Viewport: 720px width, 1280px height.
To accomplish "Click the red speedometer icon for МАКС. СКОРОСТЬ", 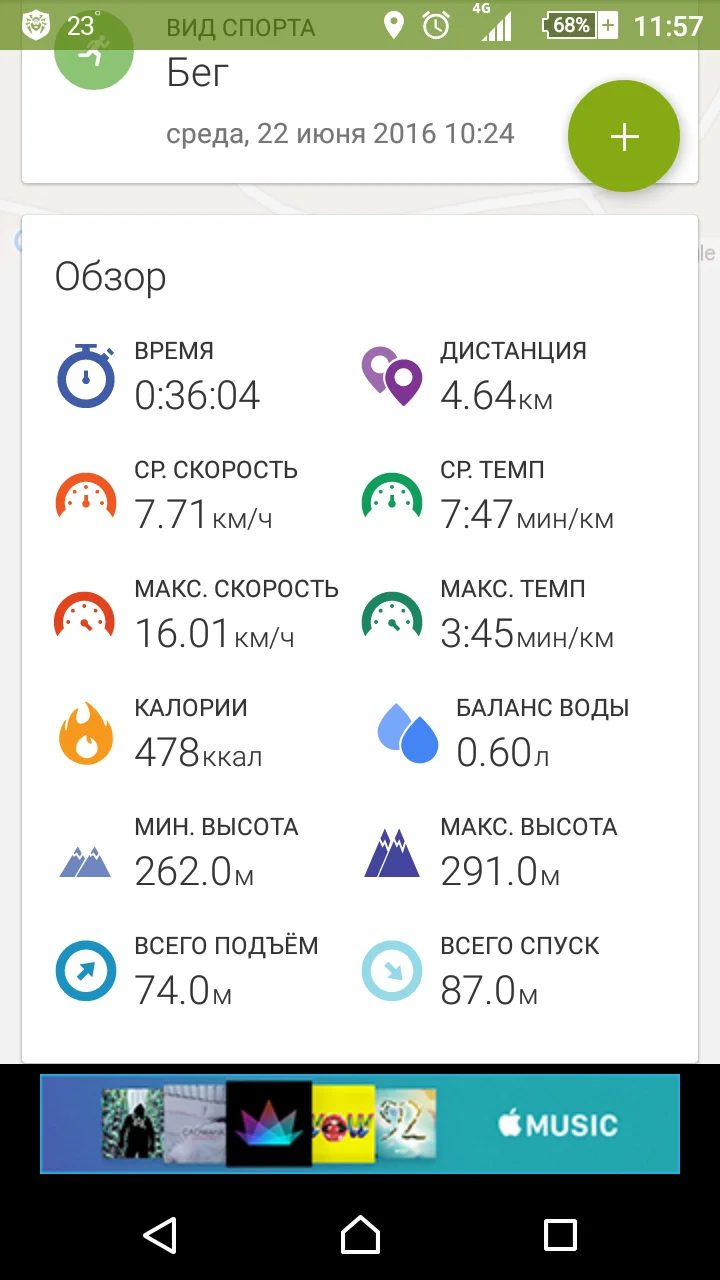I will coord(86,614).
